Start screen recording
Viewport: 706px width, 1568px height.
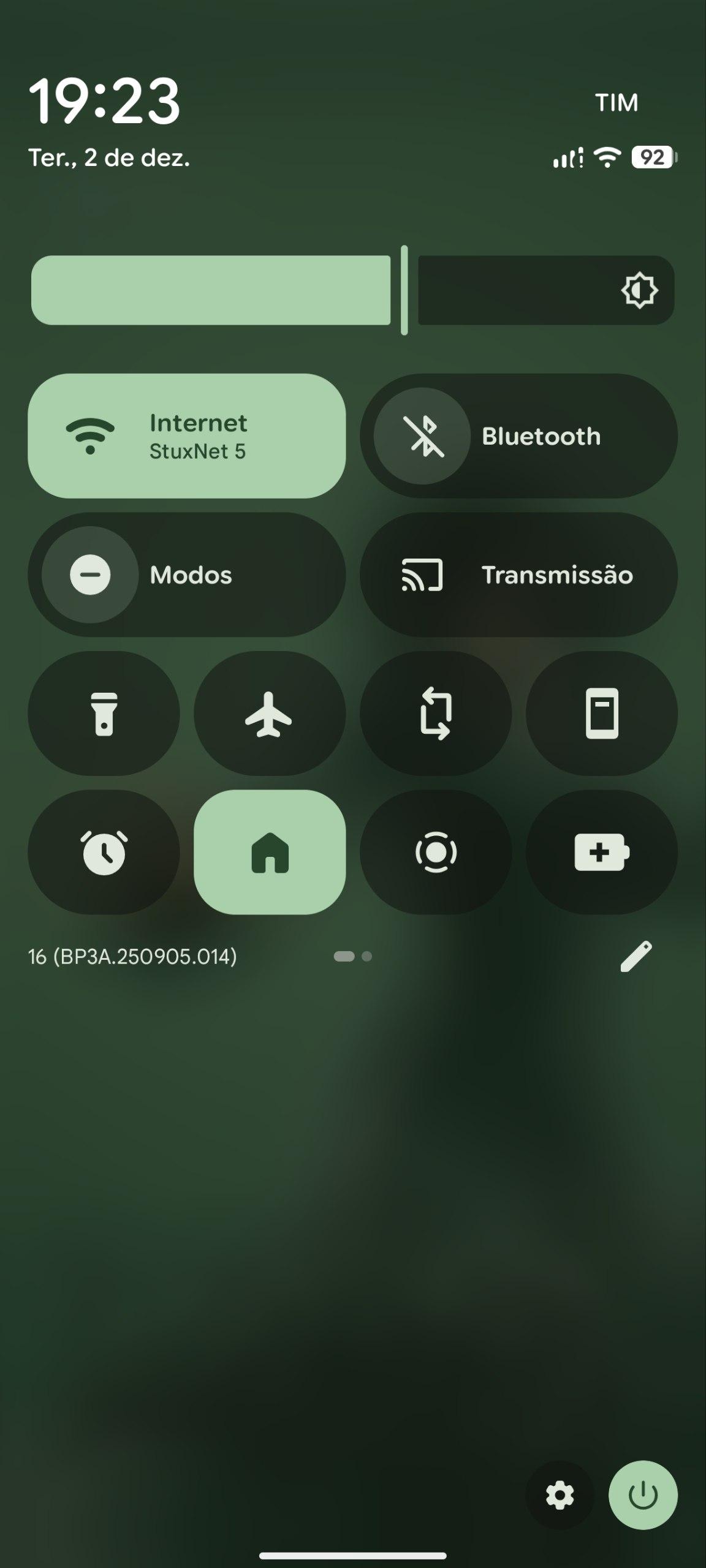coord(436,852)
